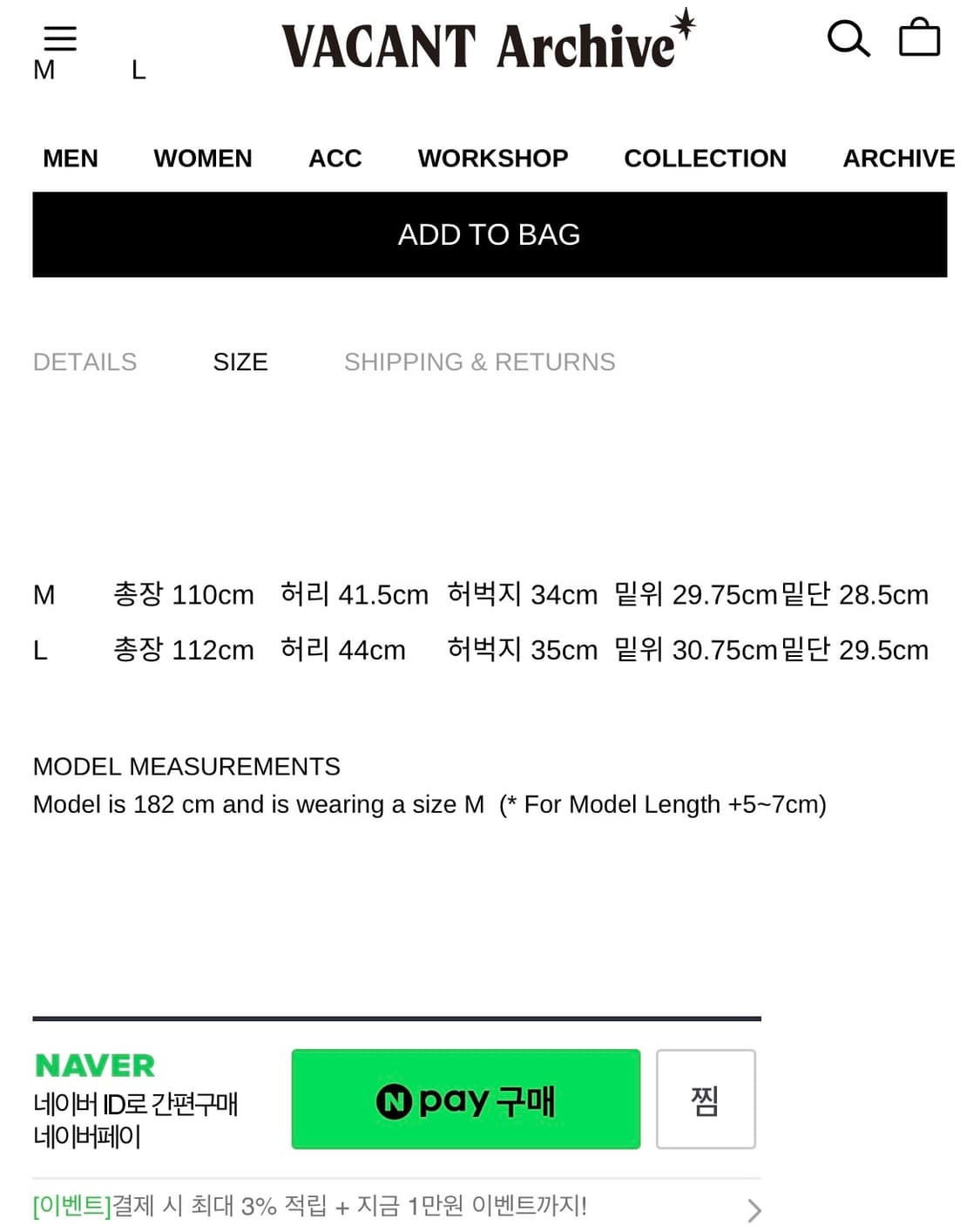Switch to the DETAILS tab

click(x=84, y=362)
